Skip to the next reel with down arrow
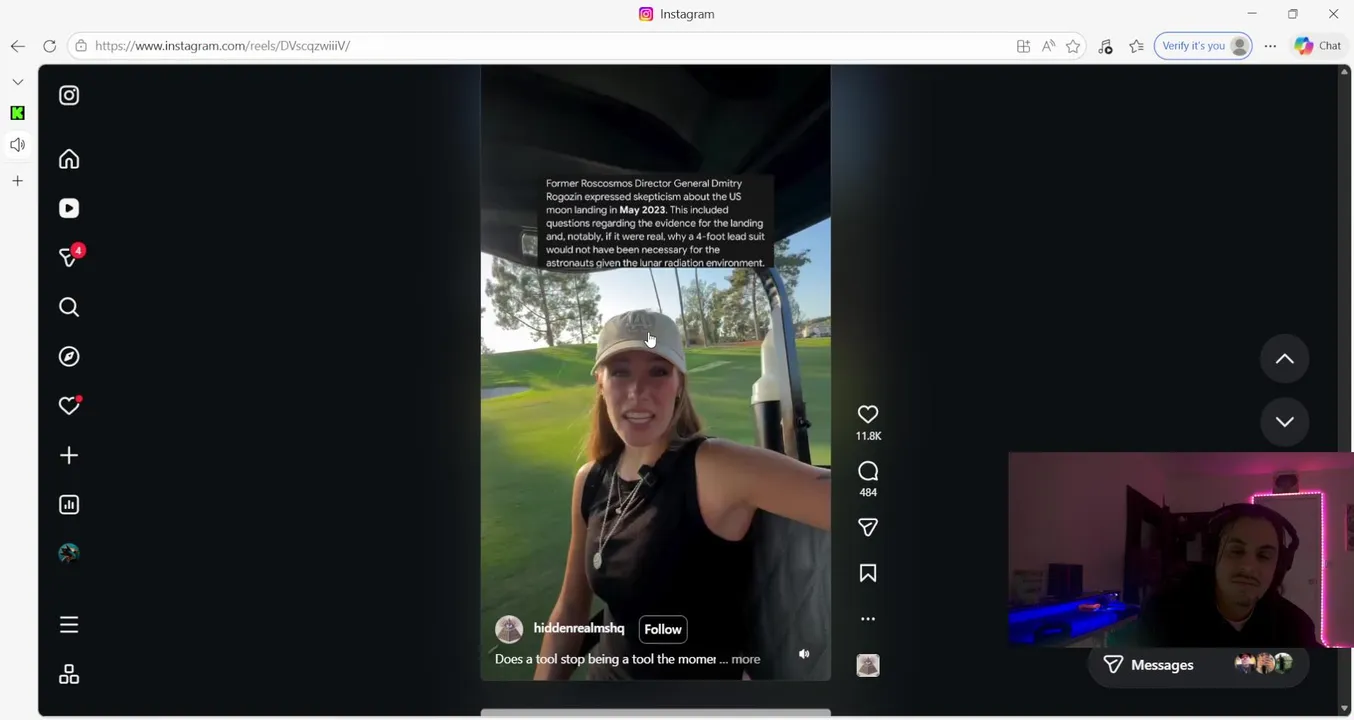Screen dimensions: 1354x720 (1284, 422)
